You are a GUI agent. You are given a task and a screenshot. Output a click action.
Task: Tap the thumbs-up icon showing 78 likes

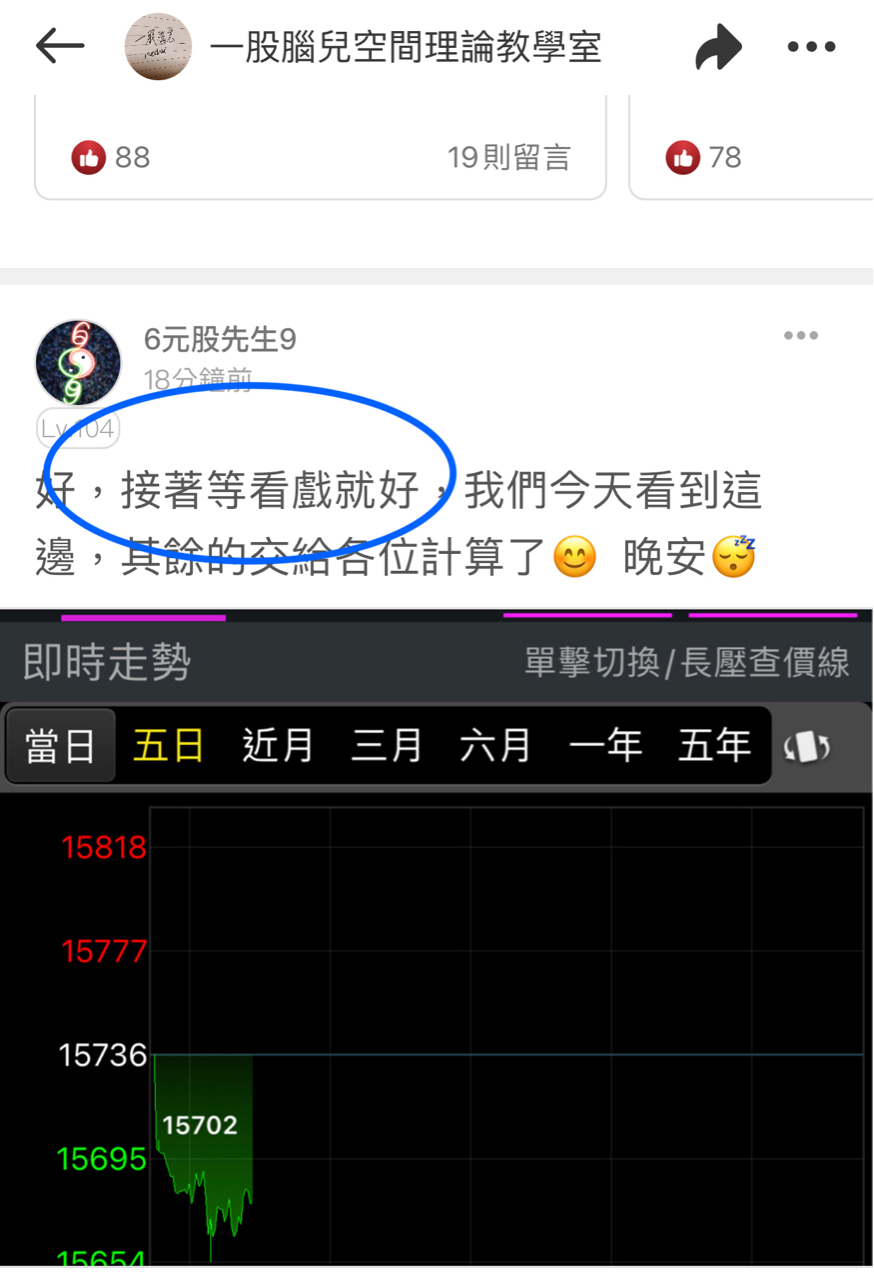[684, 156]
